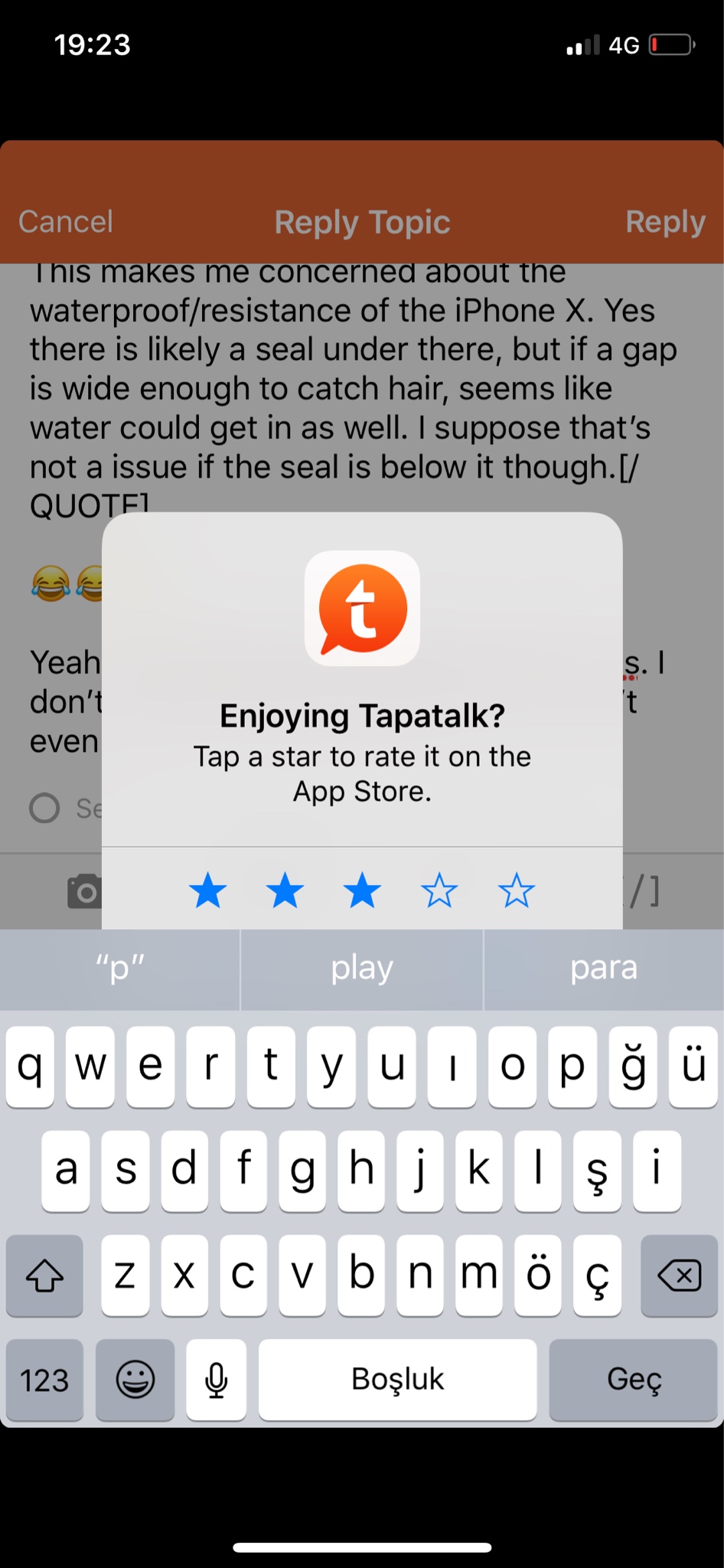This screenshot has width=724, height=1568.
Task: Rate Tapatalk five stars
Action: tap(517, 891)
